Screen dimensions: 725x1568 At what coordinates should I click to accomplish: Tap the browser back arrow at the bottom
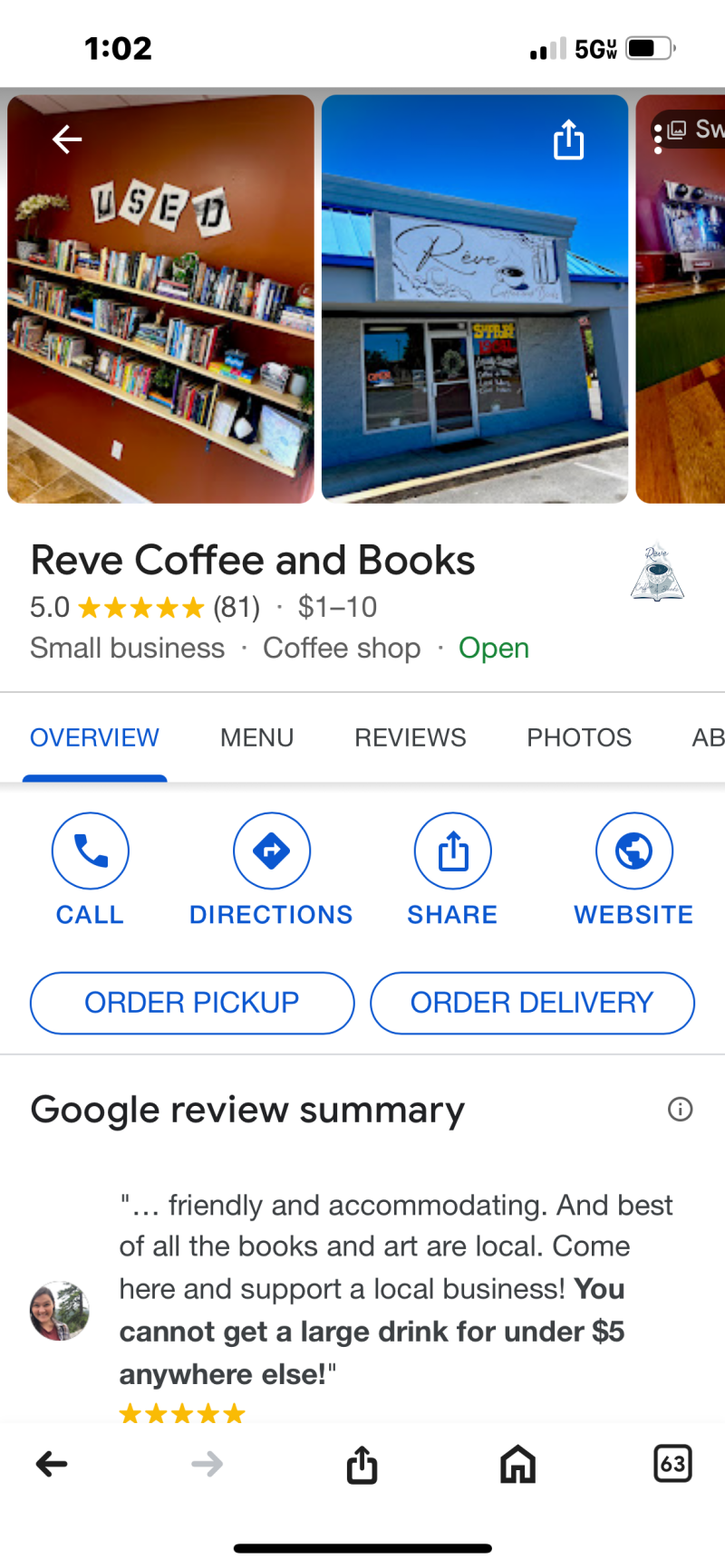(52, 1464)
